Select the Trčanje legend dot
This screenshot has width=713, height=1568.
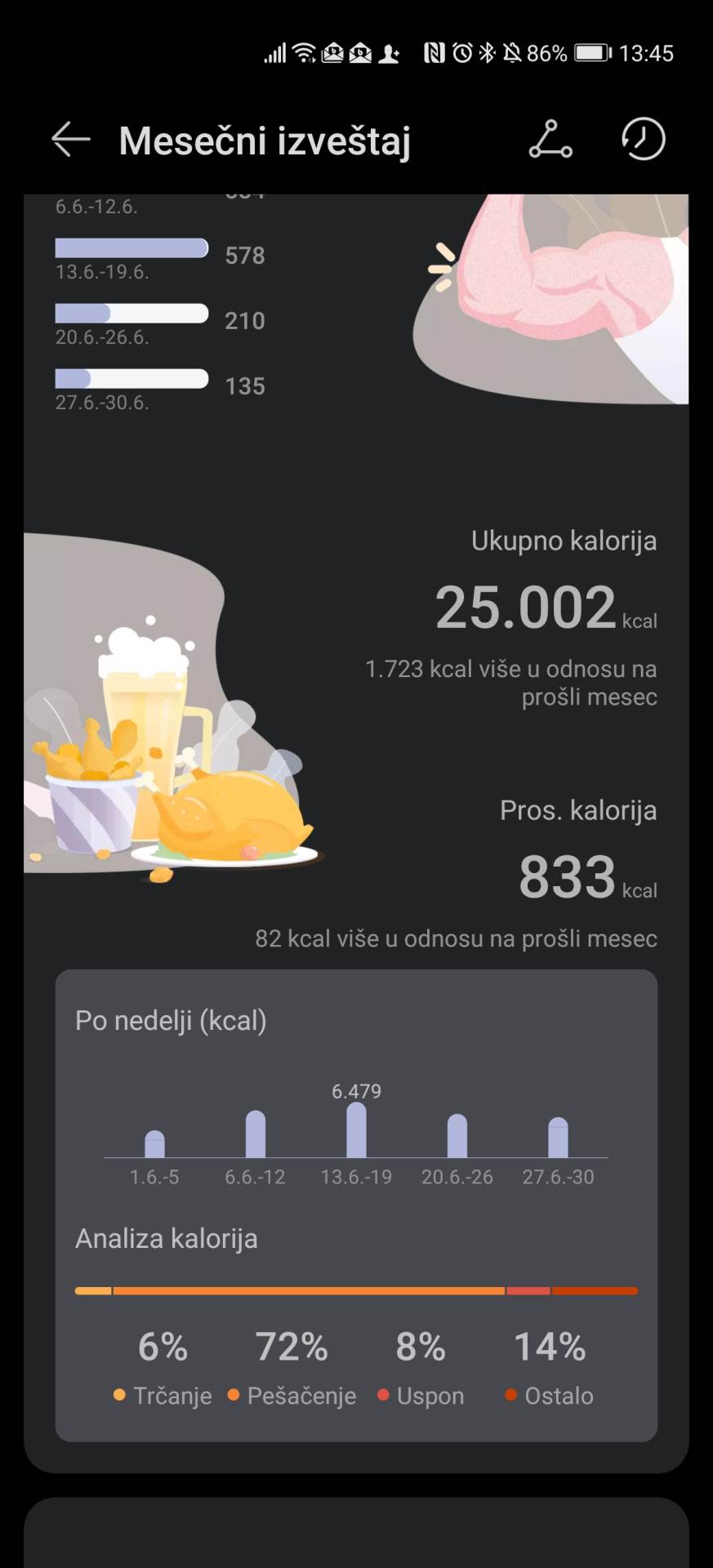(x=119, y=1396)
